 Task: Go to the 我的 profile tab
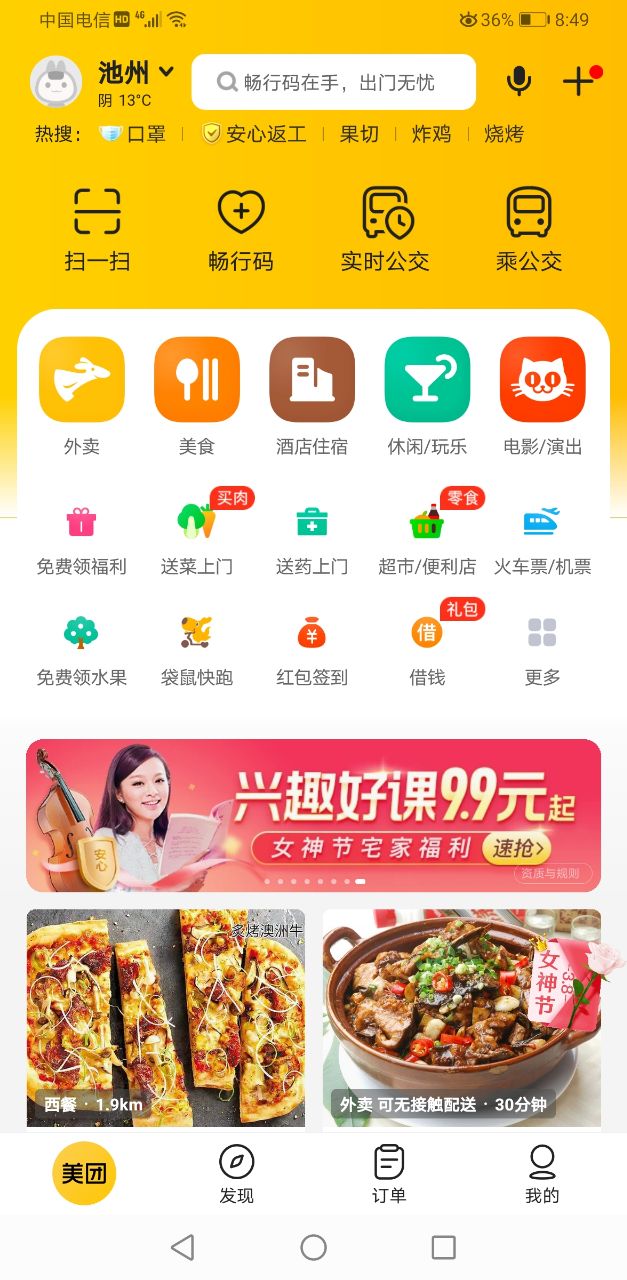[542, 1174]
